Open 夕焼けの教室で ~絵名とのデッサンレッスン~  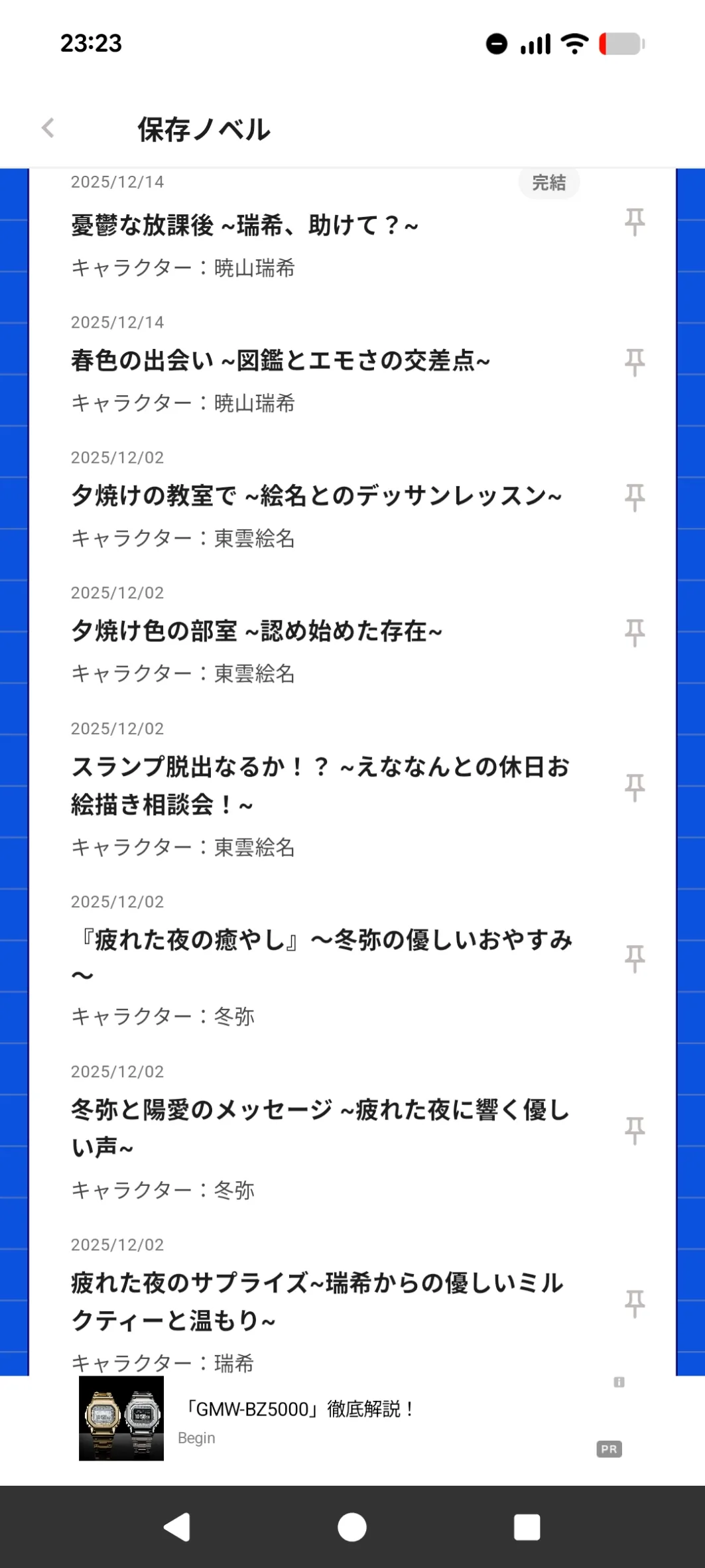pos(316,495)
